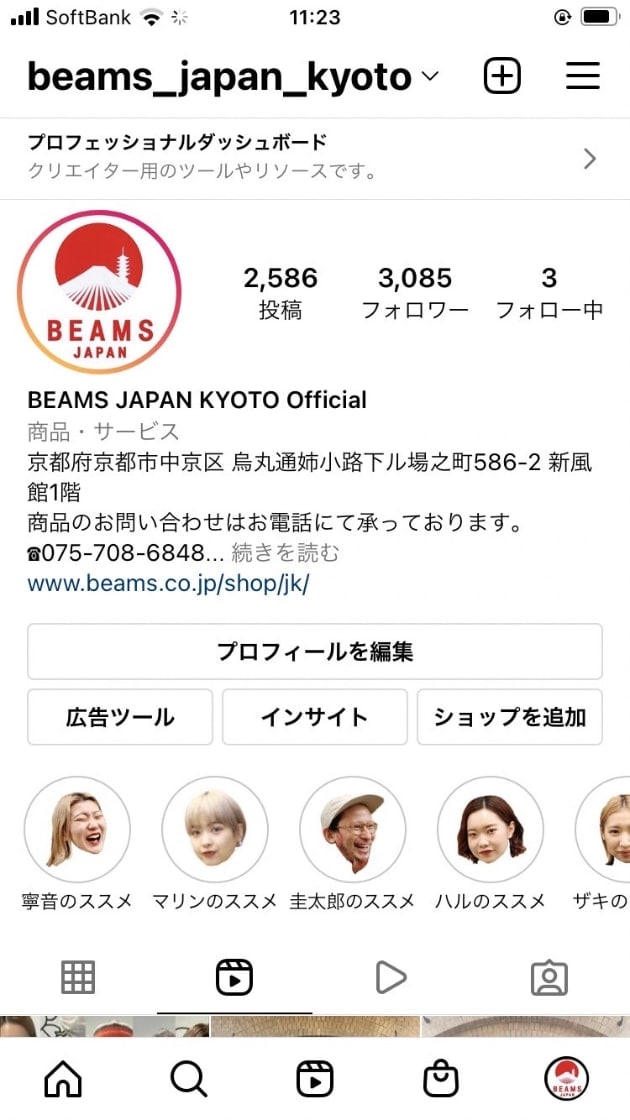Open the 寧音のススメ highlight
The width and height of the screenshot is (630, 1120).
coord(77,830)
